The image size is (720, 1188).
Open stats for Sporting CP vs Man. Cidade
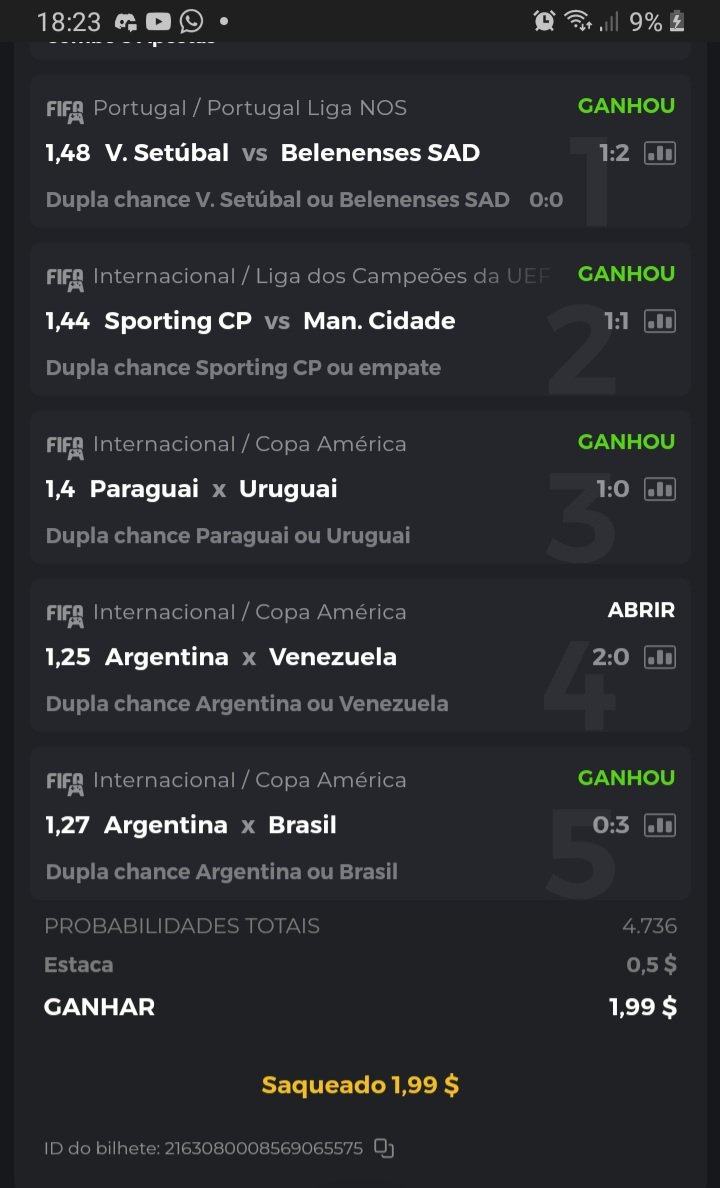660,321
